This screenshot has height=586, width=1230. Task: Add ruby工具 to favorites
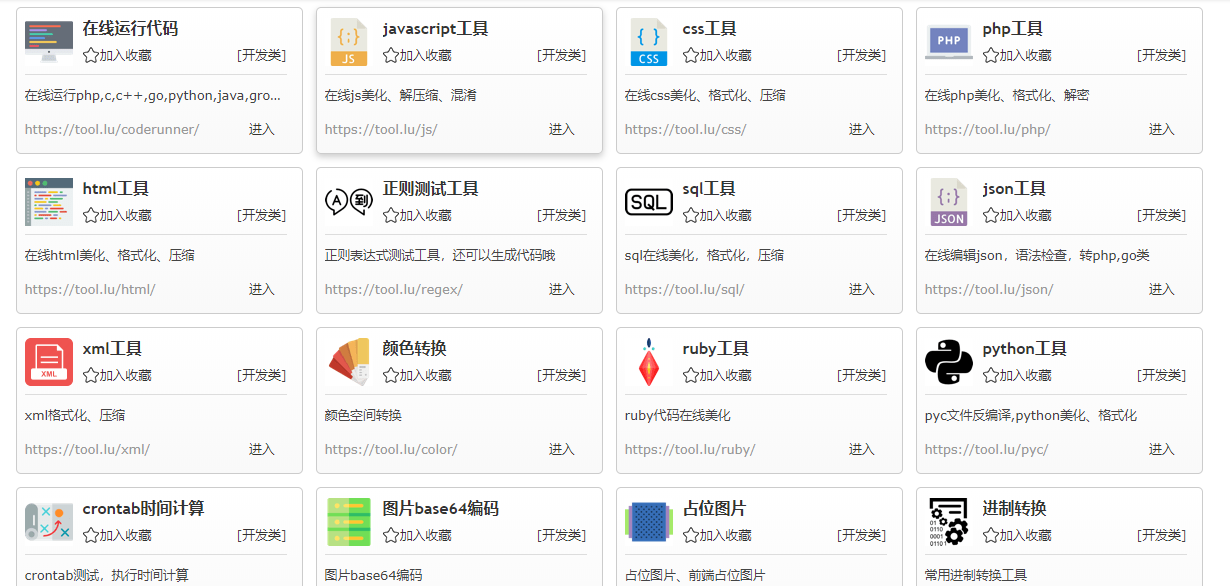[x=717, y=376]
